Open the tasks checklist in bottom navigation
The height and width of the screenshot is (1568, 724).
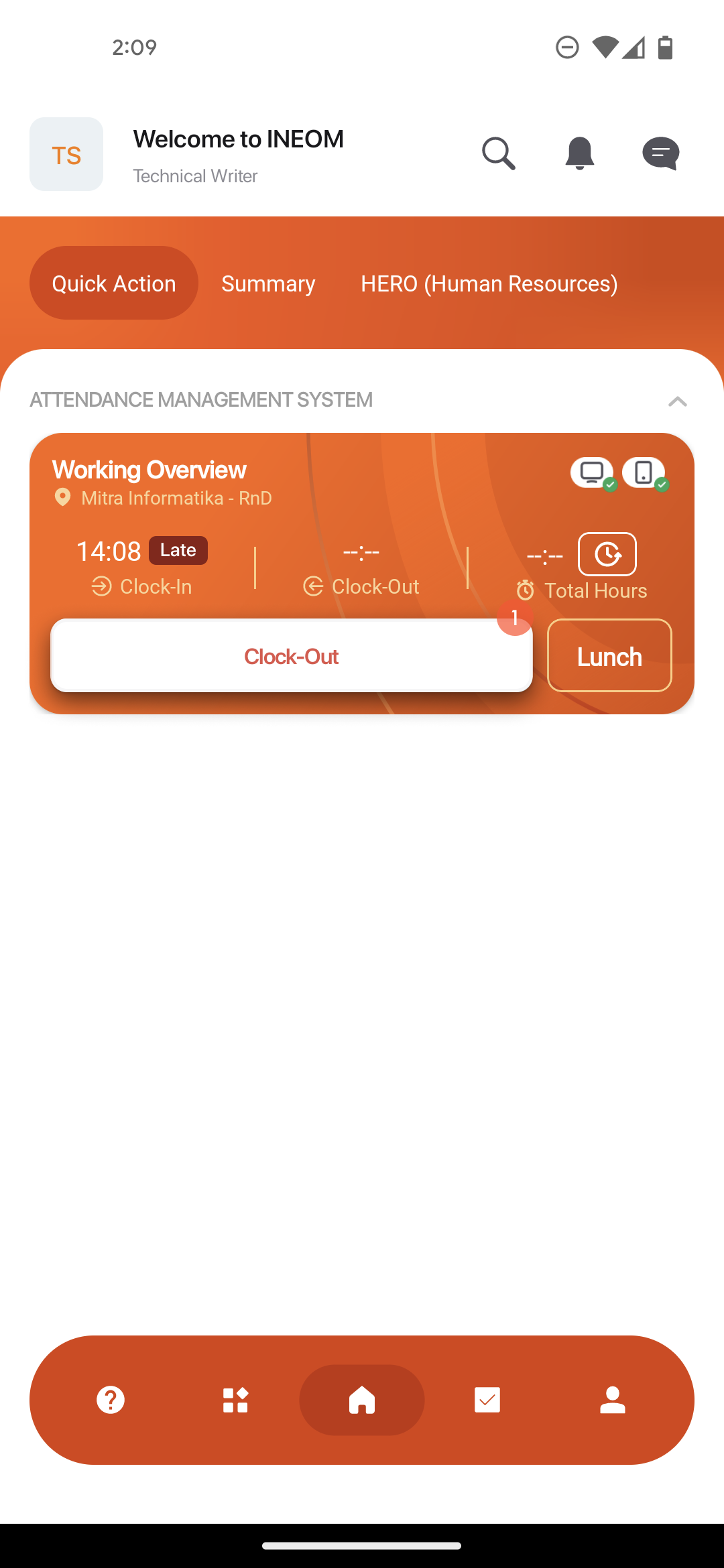pyautogui.click(x=487, y=1400)
